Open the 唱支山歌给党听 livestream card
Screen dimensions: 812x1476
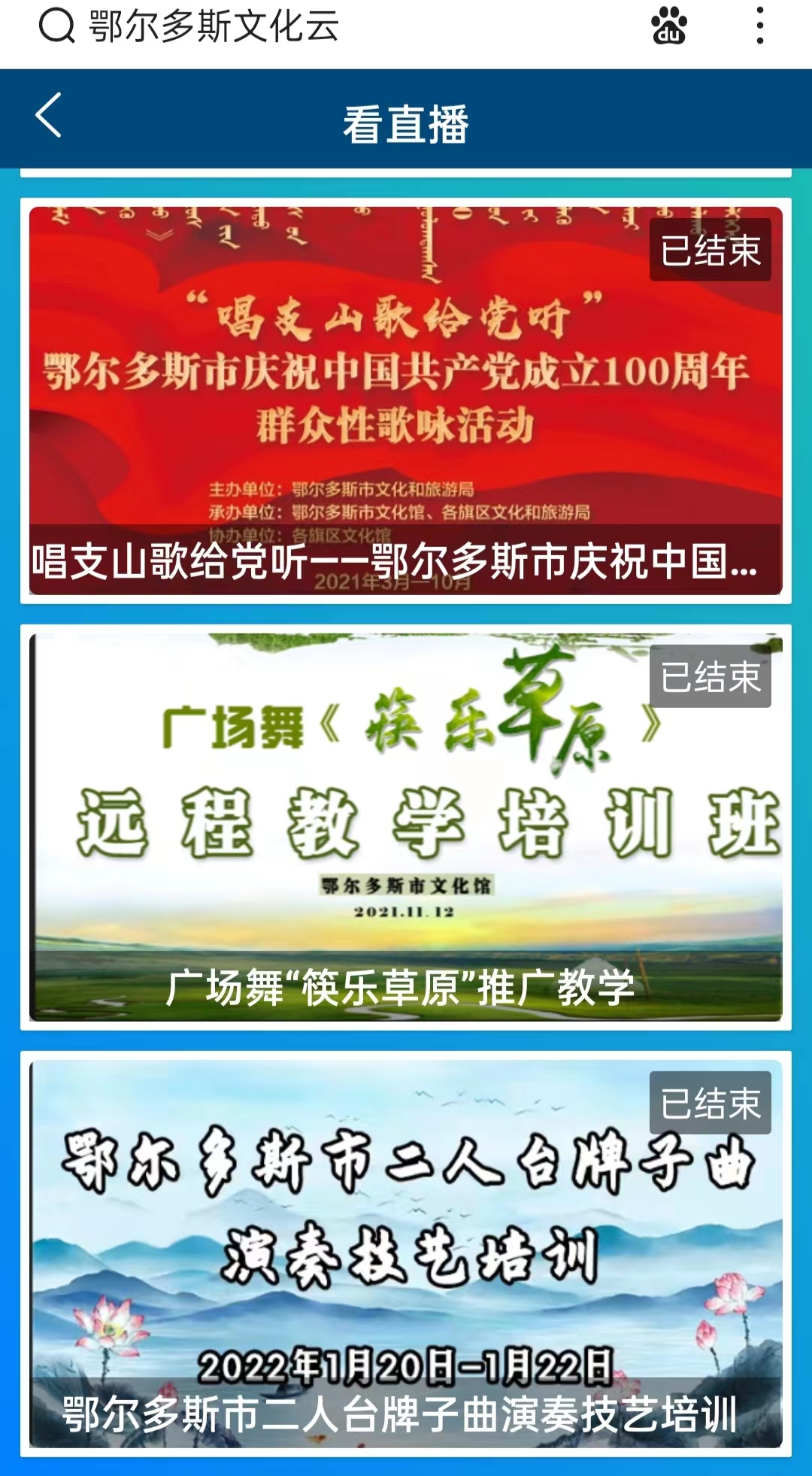(x=406, y=401)
